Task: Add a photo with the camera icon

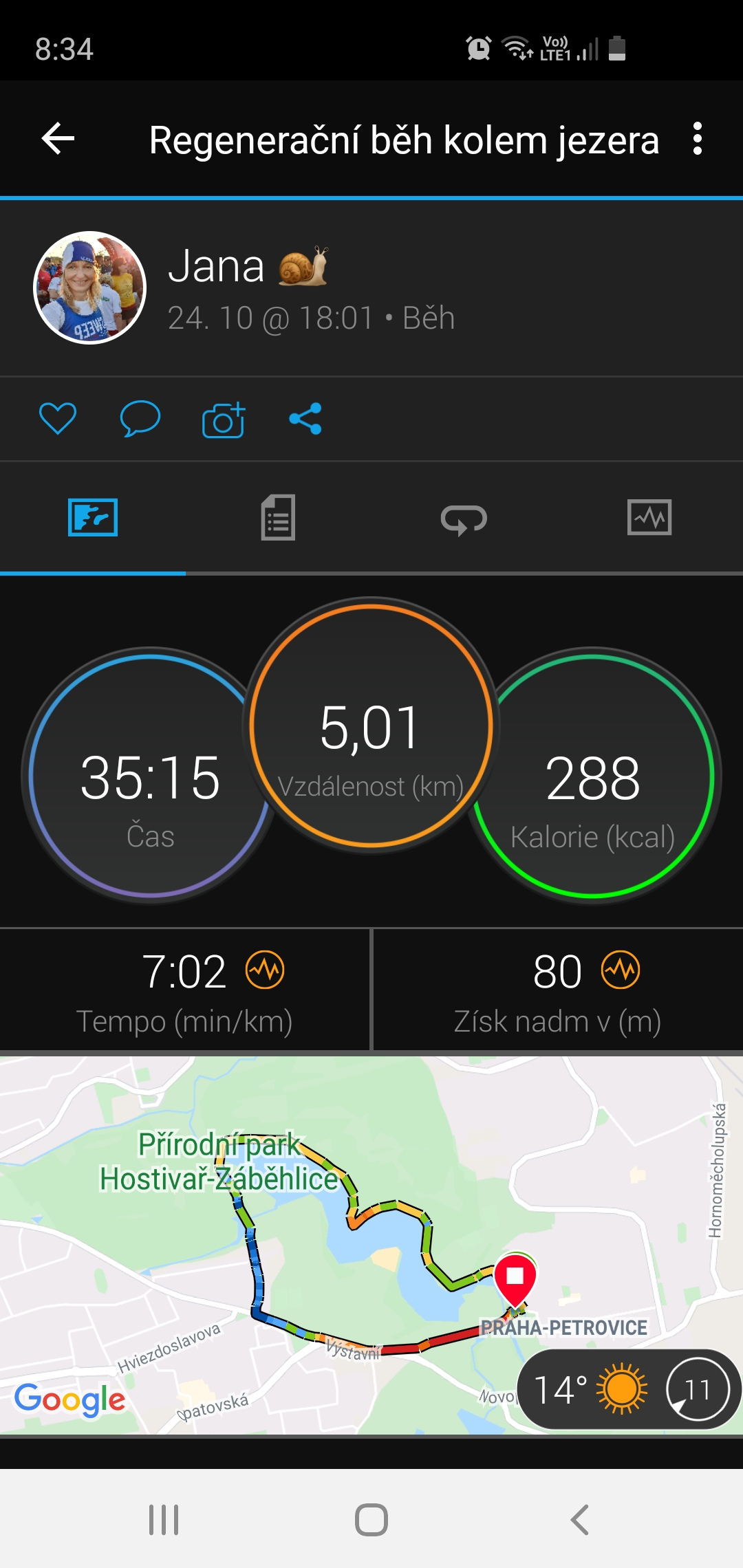Action: [224, 420]
